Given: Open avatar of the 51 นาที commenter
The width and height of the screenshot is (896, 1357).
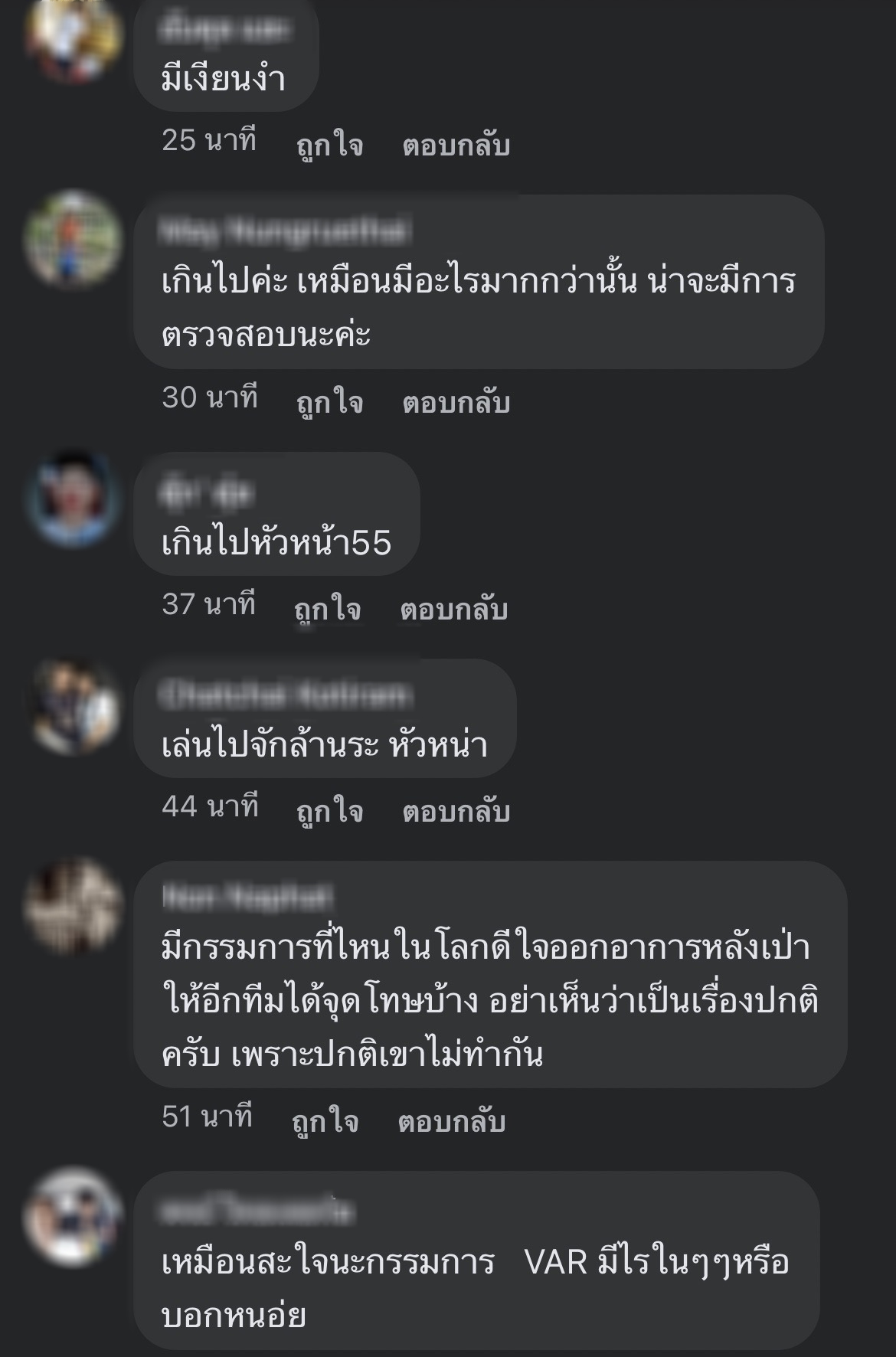Looking at the screenshot, I should 73,906.
